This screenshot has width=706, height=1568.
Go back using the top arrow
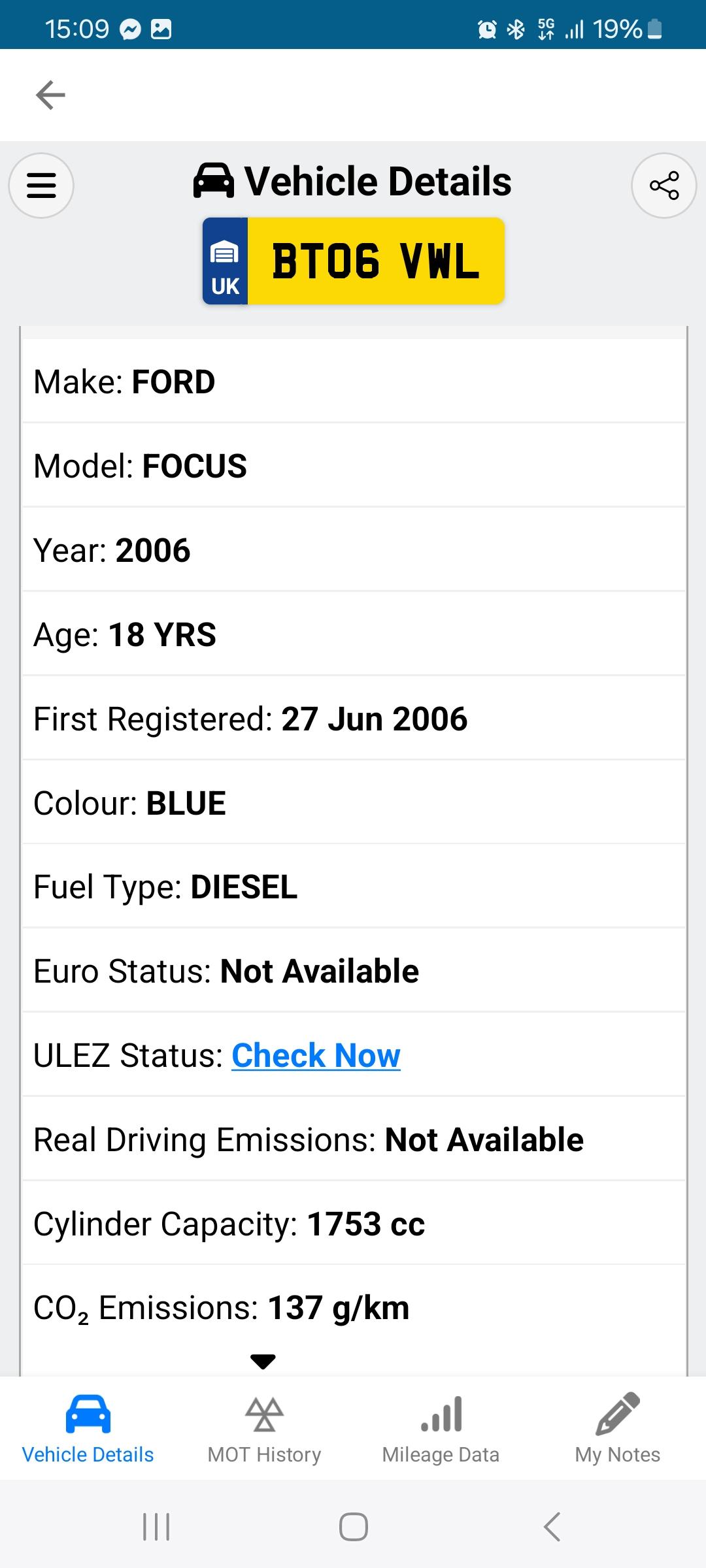[x=50, y=95]
